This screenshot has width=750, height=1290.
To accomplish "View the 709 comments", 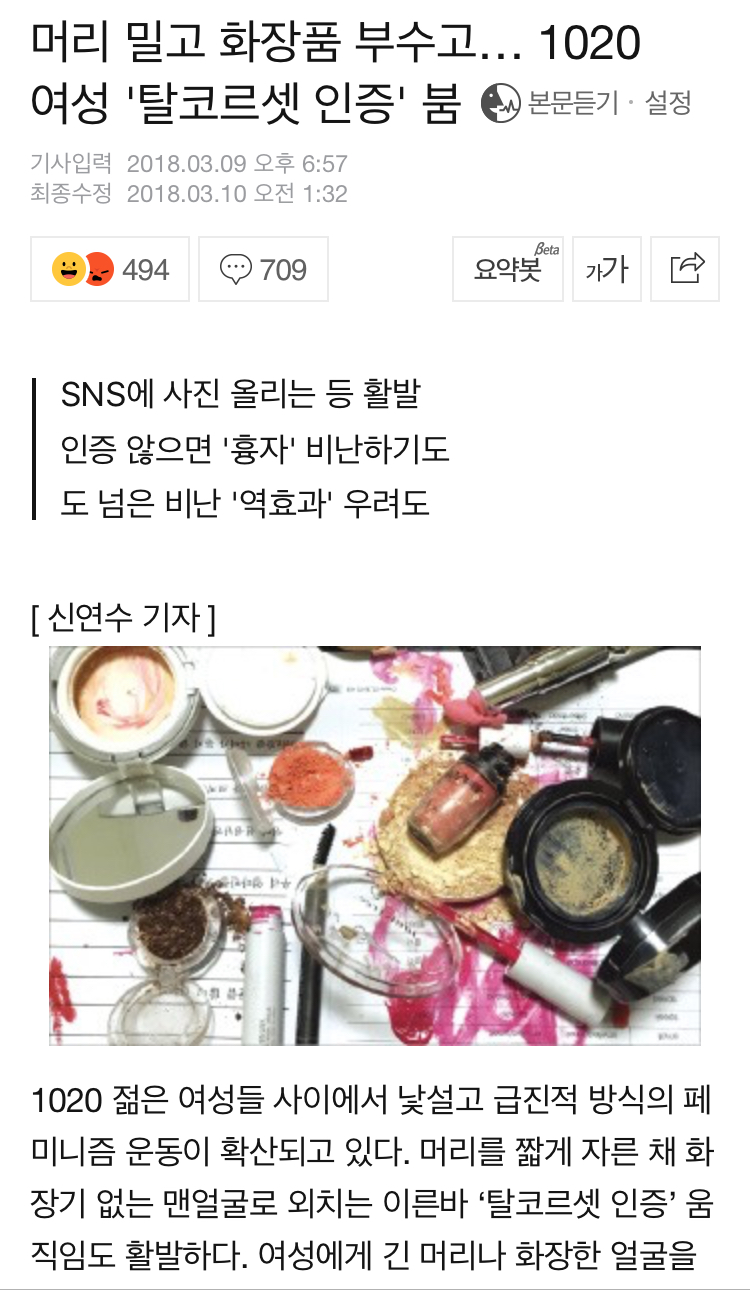I will [263, 269].
